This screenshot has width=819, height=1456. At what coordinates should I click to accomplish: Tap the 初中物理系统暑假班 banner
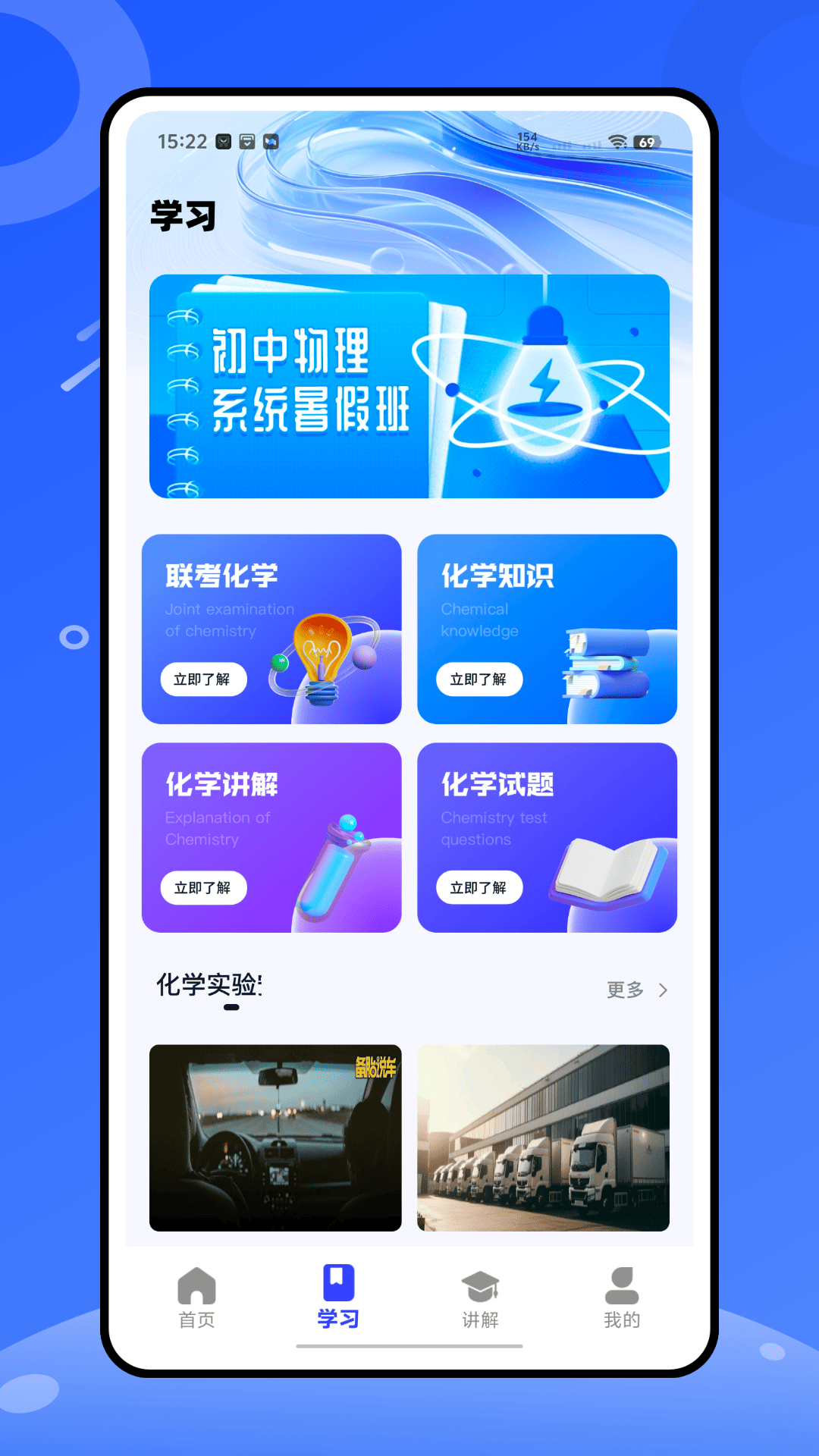(x=409, y=386)
